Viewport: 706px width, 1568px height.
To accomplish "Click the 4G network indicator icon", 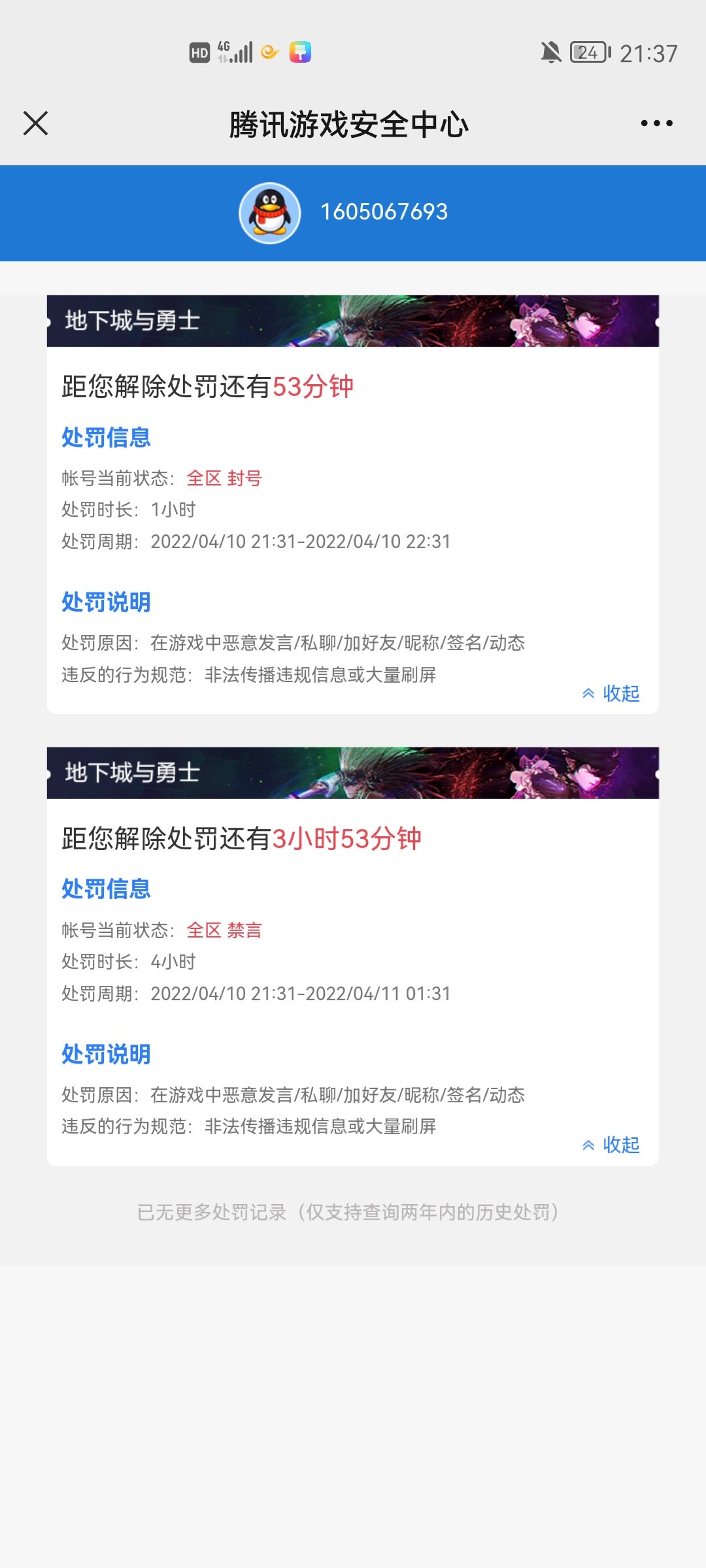I will pyautogui.click(x=222, y=51).
